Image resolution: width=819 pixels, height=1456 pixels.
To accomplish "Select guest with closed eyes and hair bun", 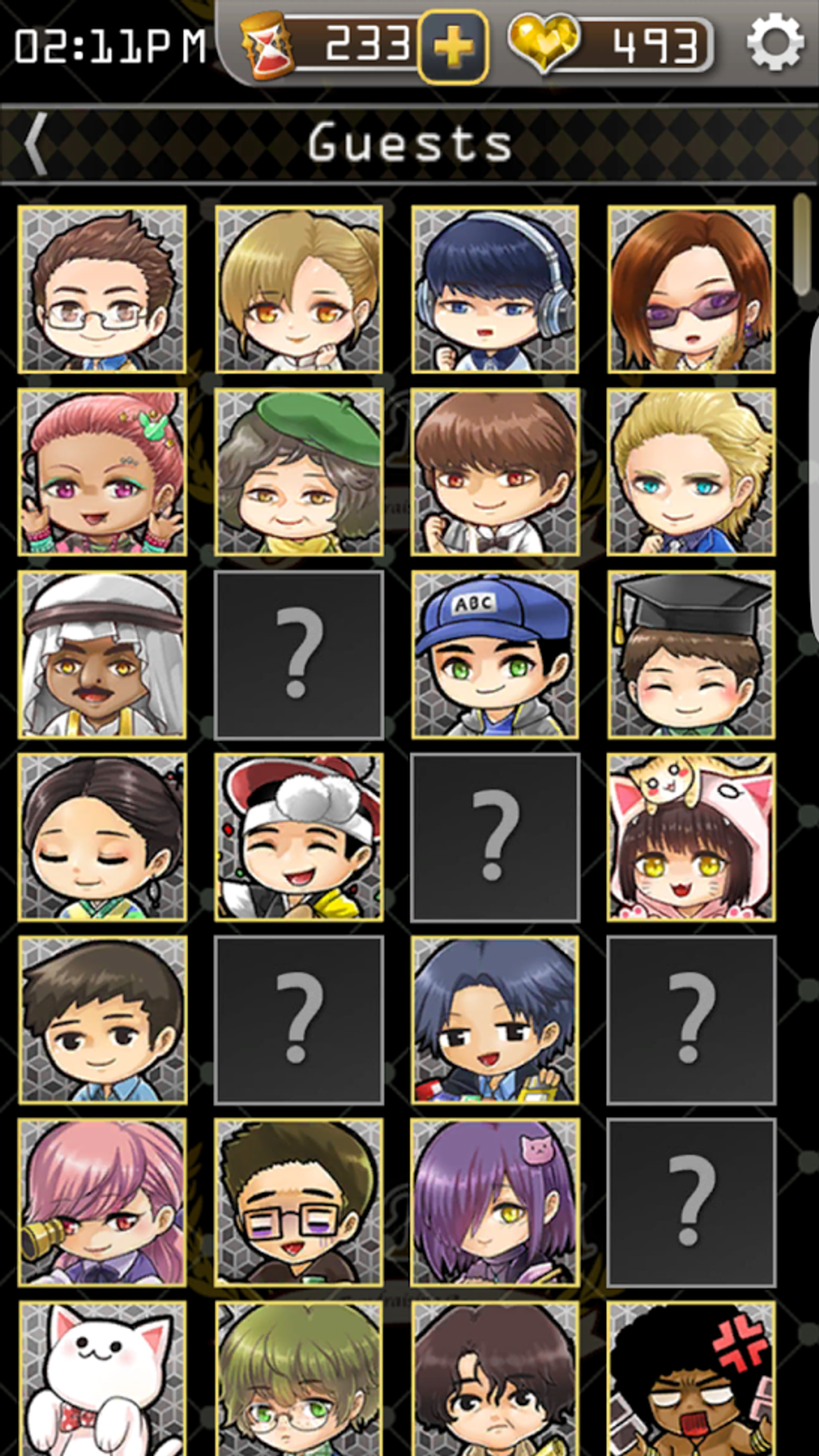I will click(102, 837).
